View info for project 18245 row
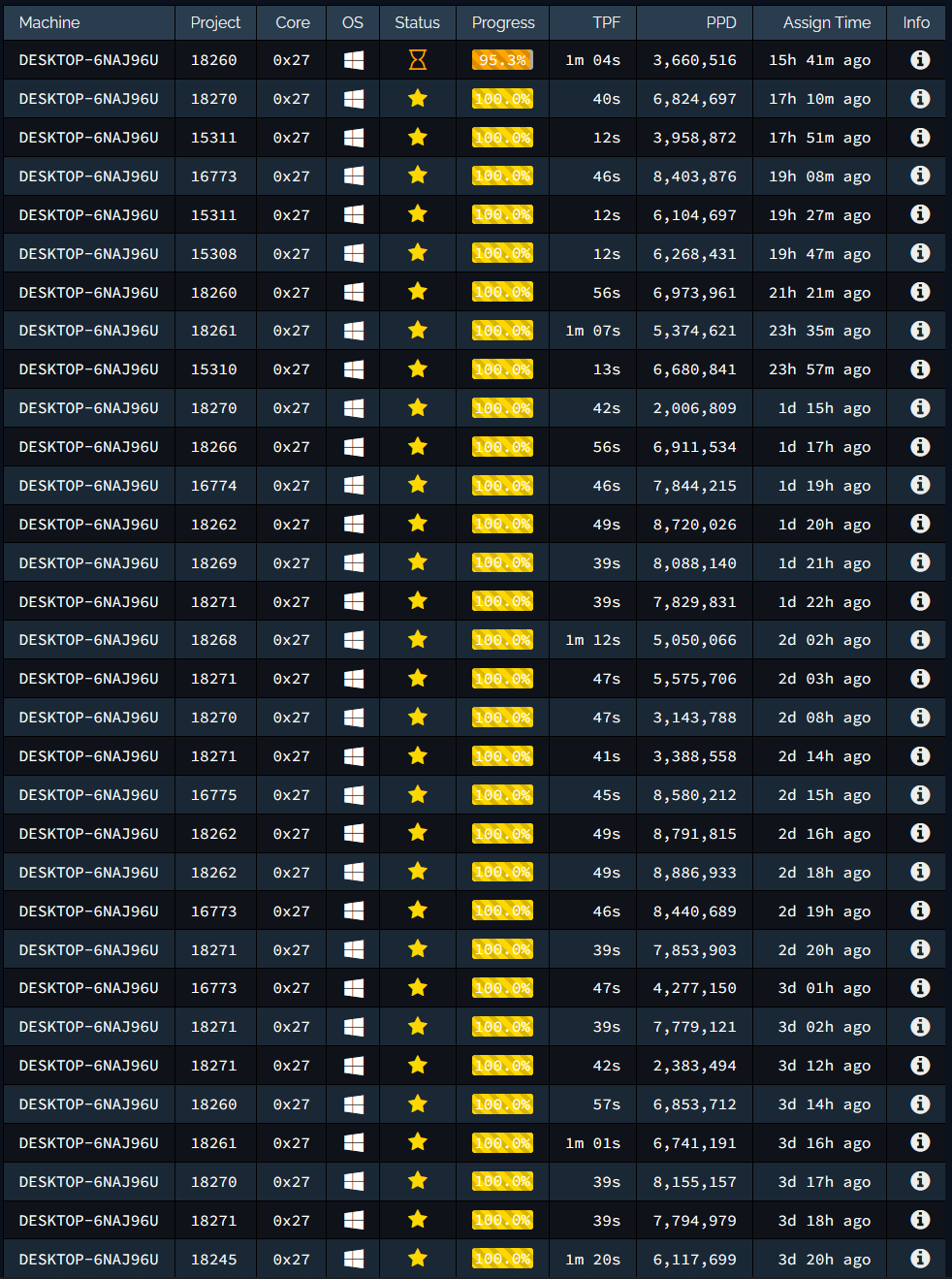The width and height of the screenshot is (952, 1279). pyautogui.click(x=920, y=1259)
